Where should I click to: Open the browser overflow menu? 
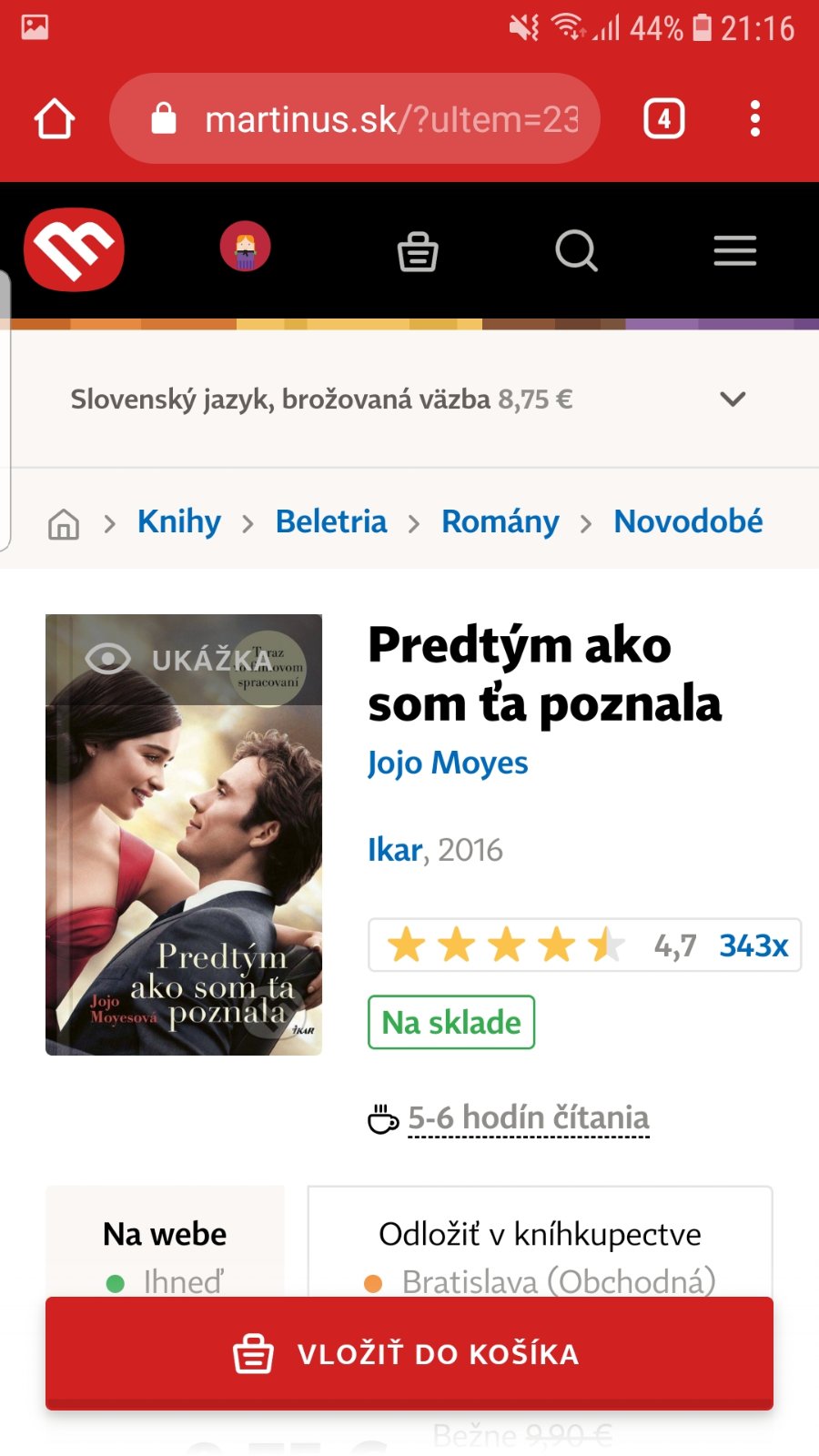(x=754, y=119)
